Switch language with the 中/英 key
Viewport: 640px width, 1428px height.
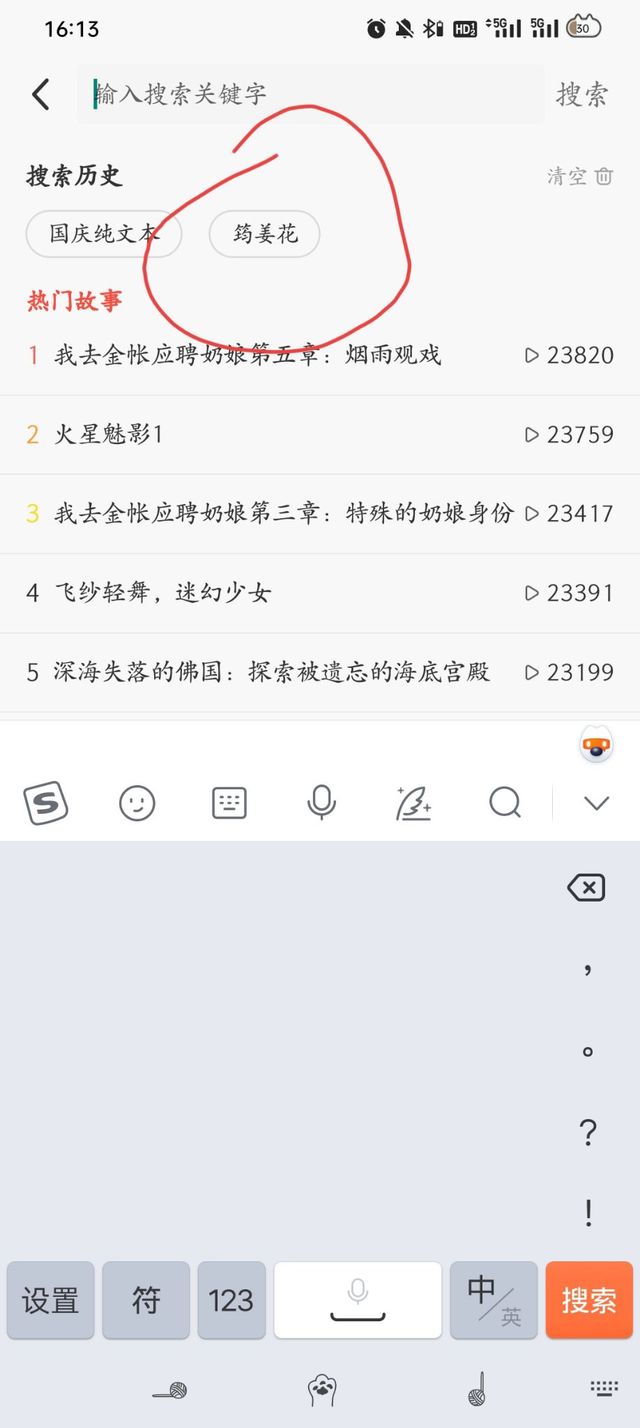[494, 1300]
